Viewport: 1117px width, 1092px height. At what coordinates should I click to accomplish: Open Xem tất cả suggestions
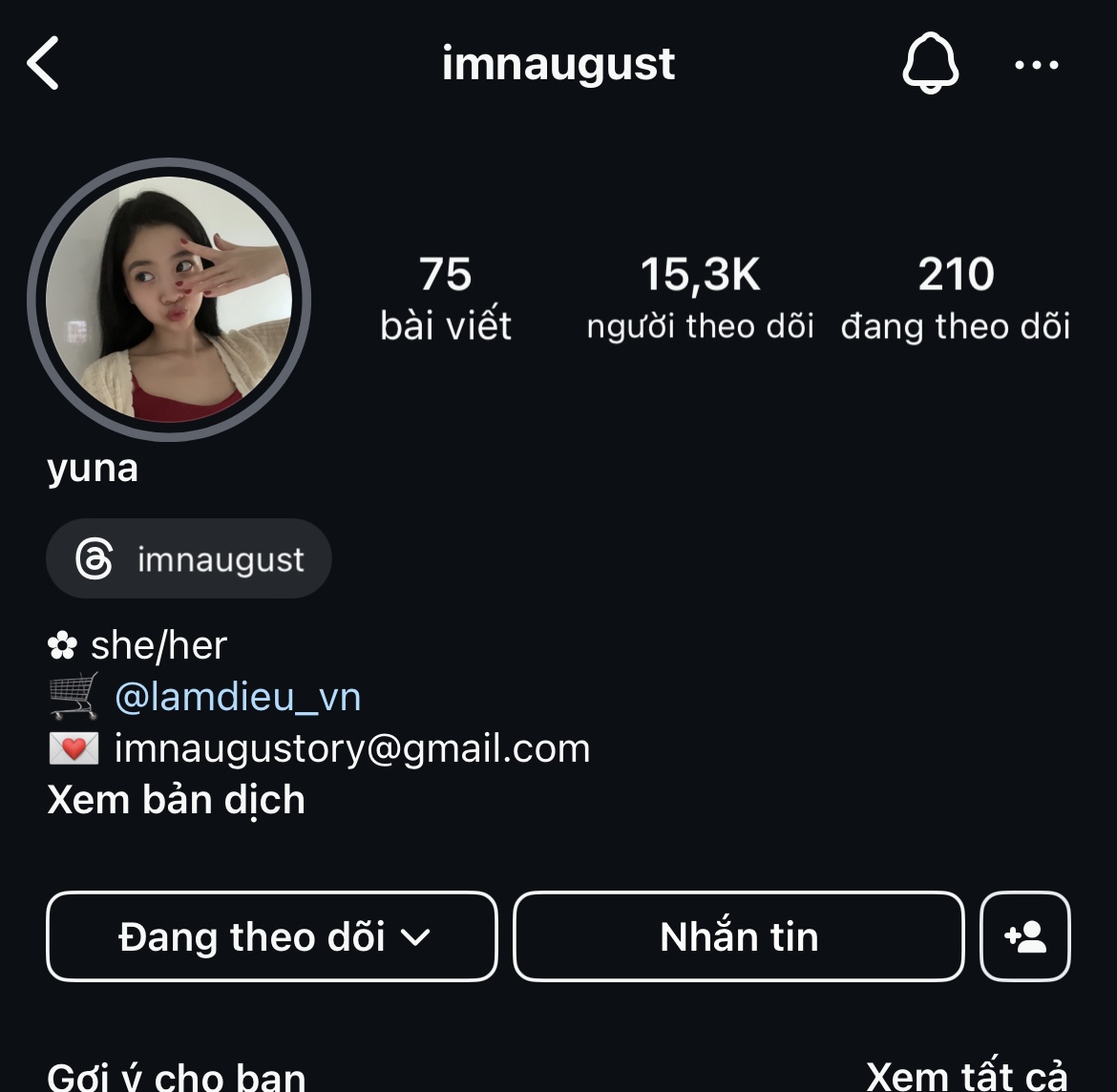(x=966, y=1076)
